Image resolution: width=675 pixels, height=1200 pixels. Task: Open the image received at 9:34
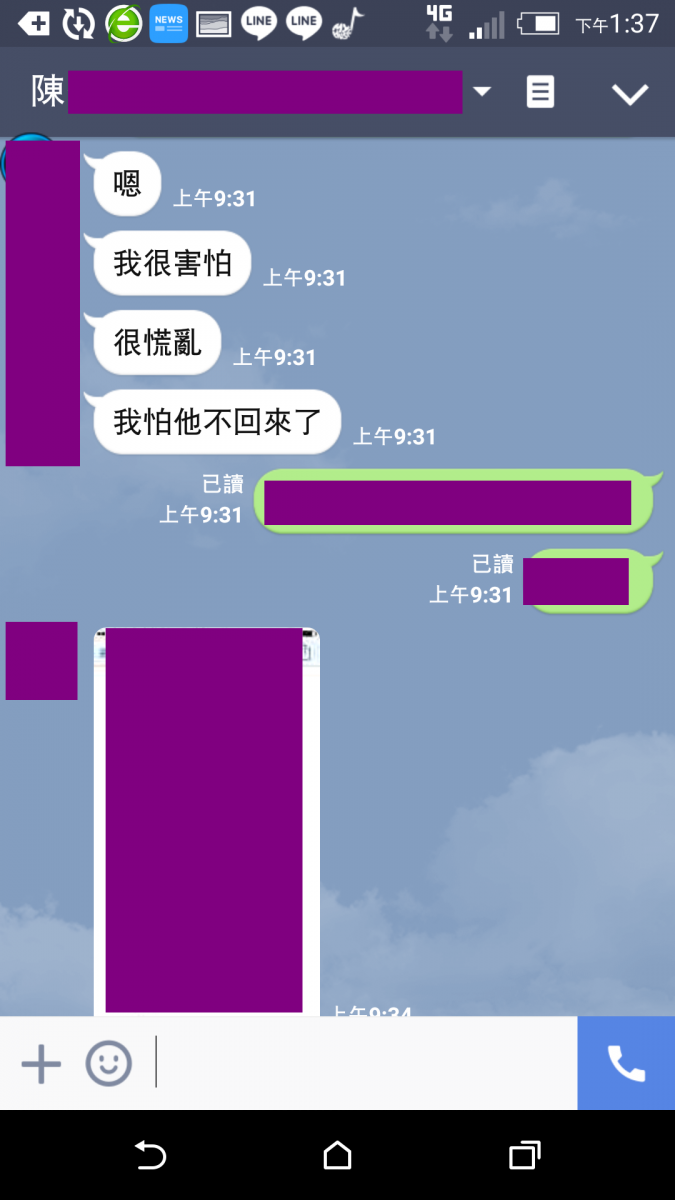coord(206,820)
